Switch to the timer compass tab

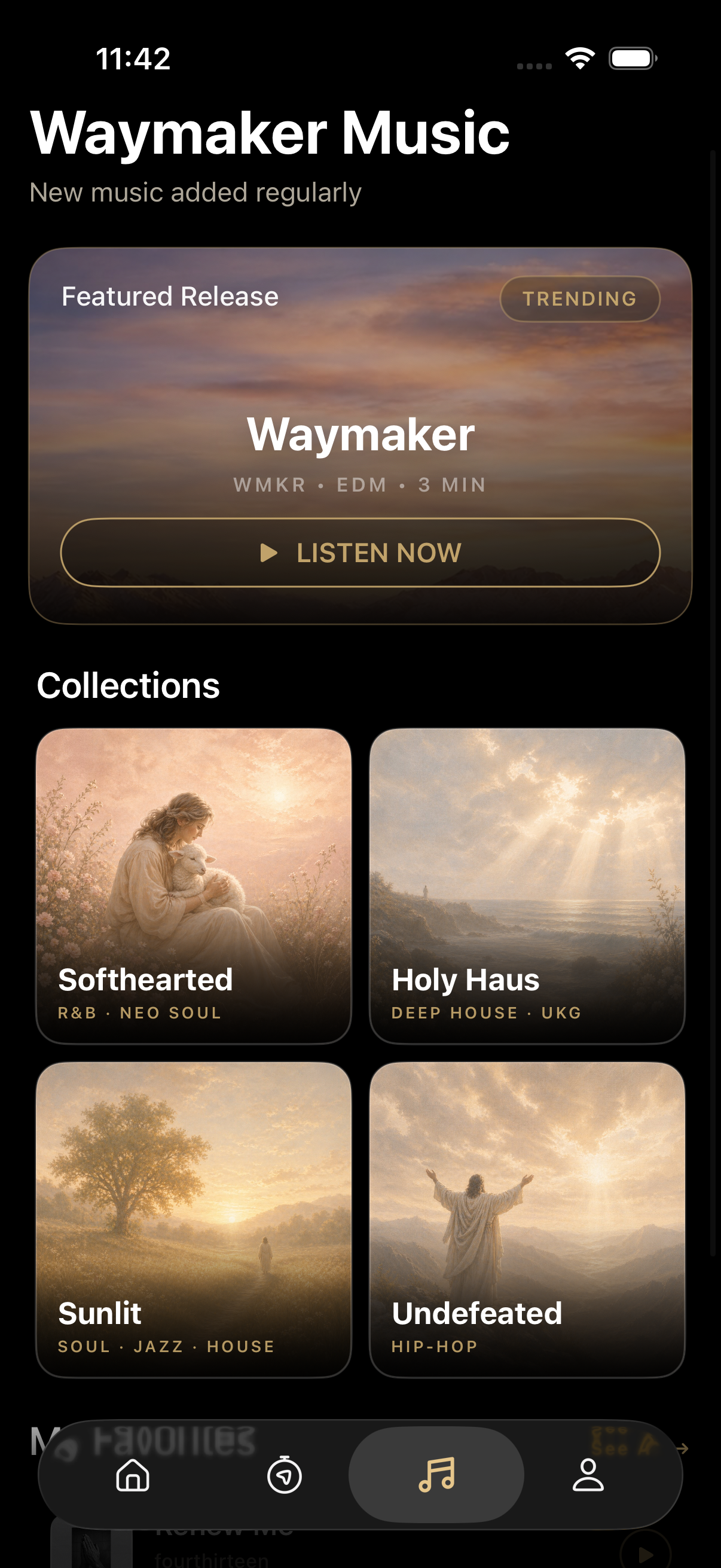click(284, 1475)
